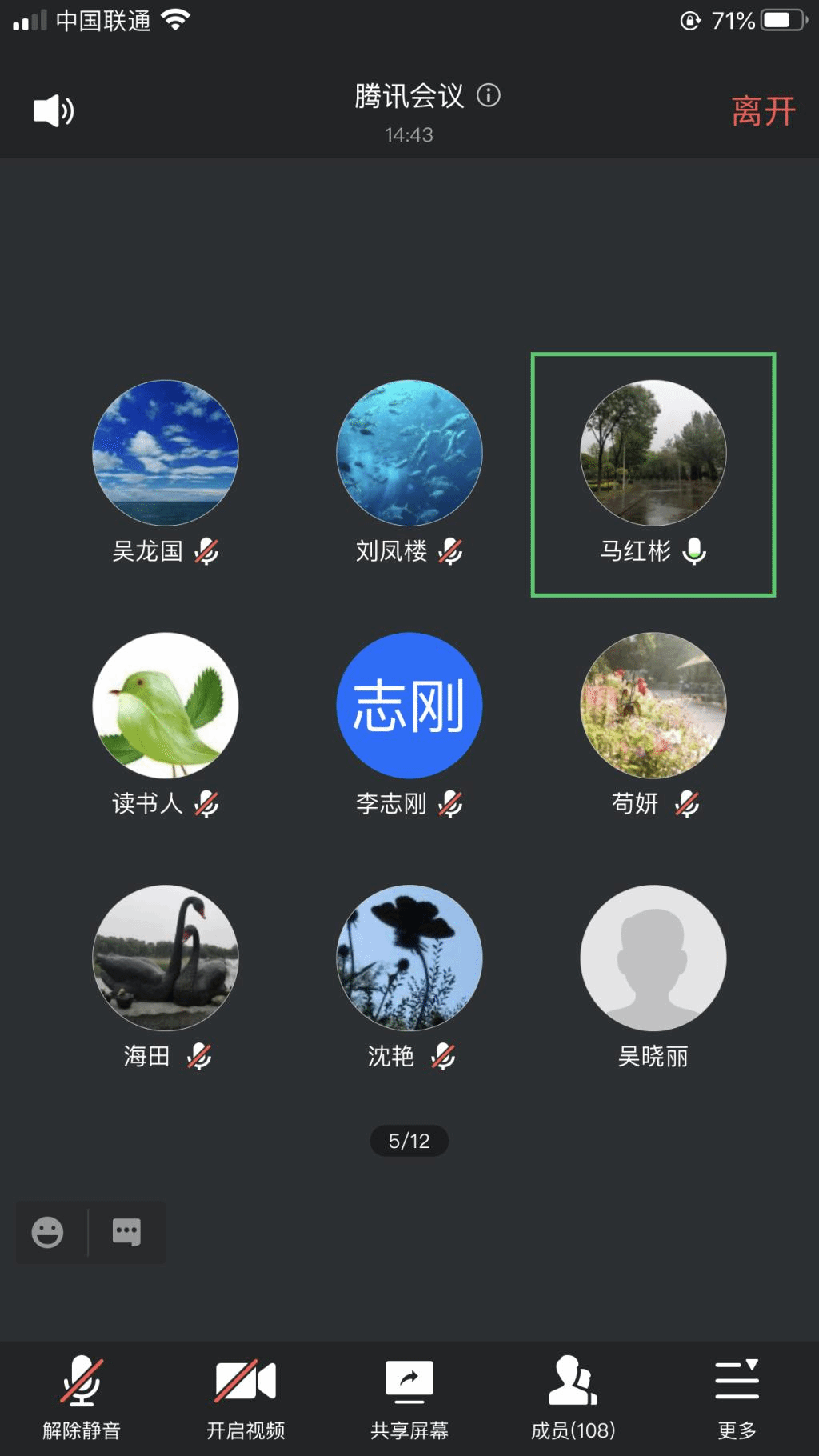Select participant 马红彬

653,453
